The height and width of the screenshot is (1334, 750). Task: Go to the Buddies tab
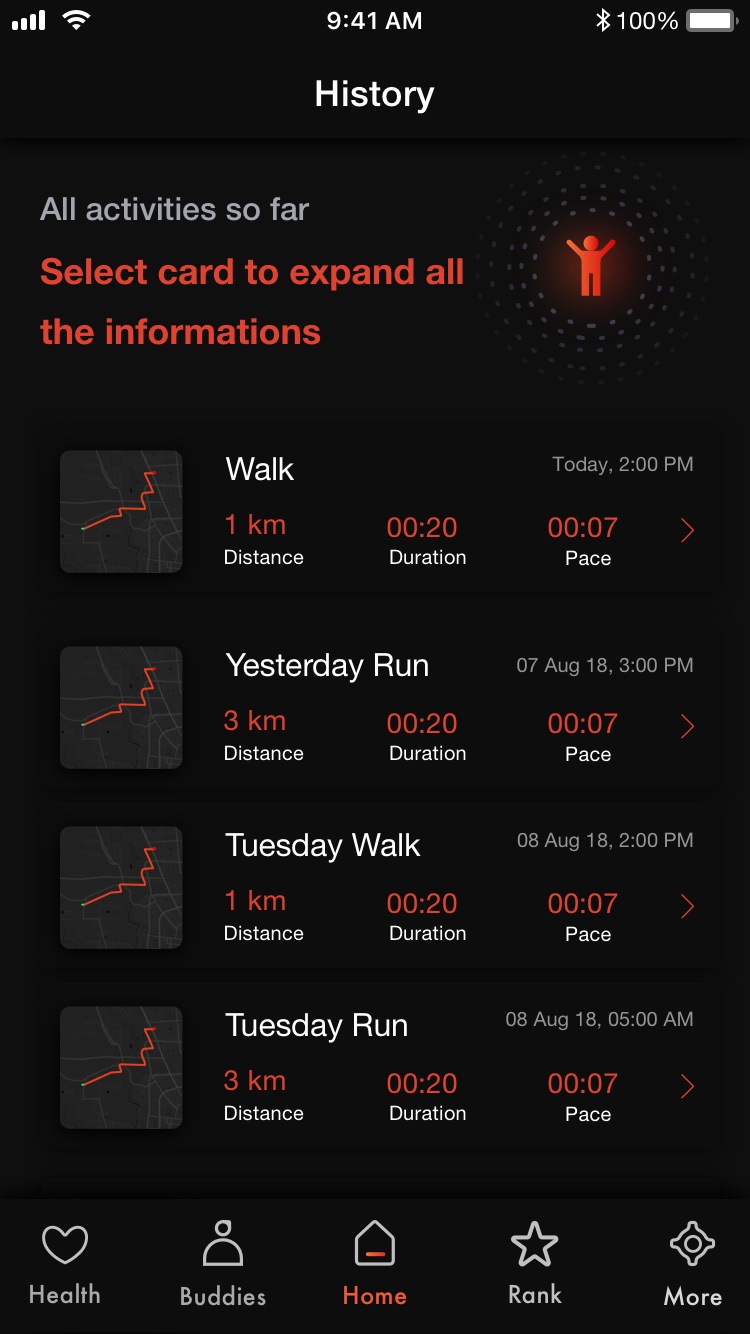223,1266
